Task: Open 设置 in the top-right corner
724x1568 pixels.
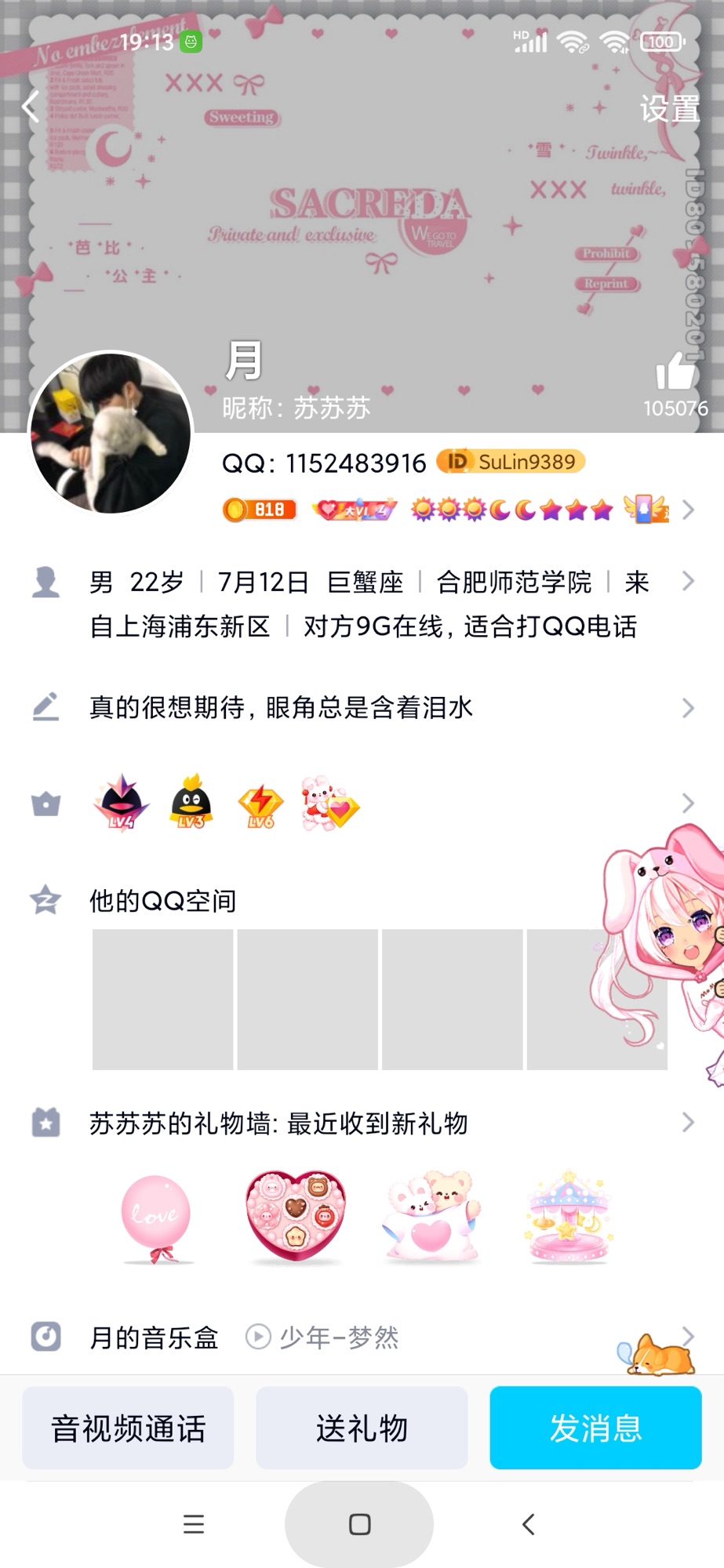Action: coord(669,110)
